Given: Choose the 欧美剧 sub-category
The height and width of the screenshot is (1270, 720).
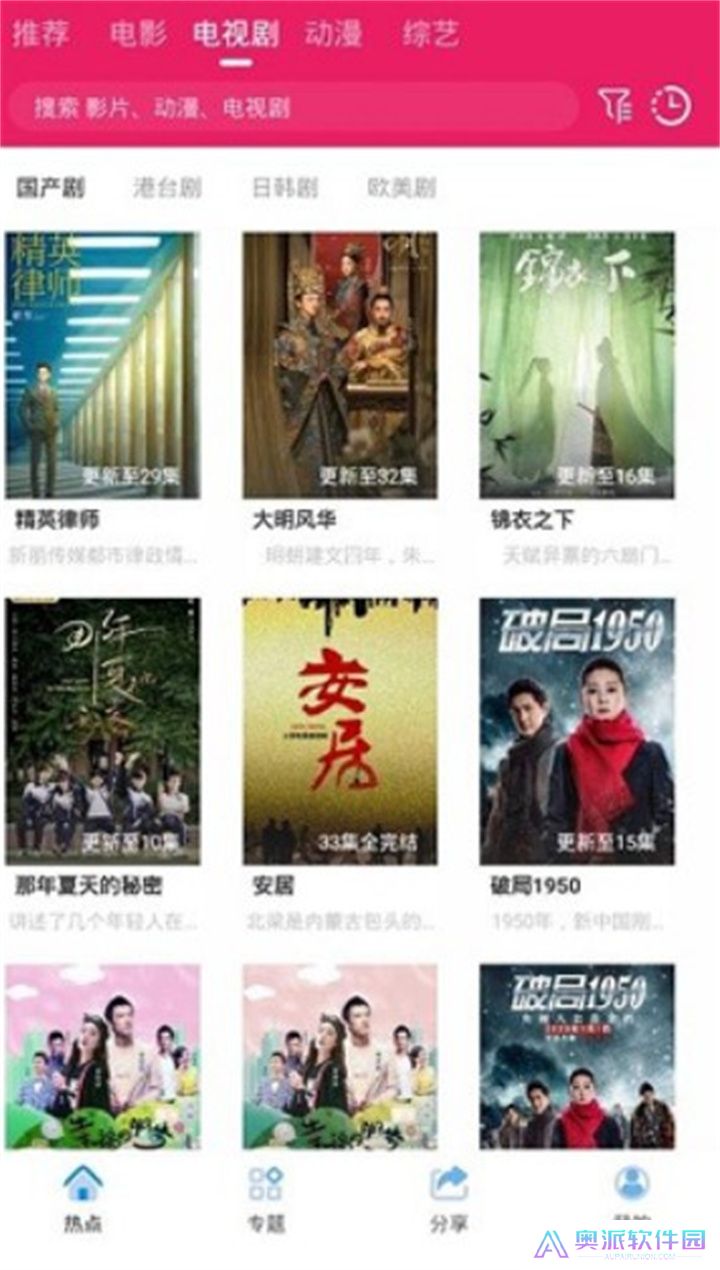Looking at the screenshot, I should (x=402, y=186).
